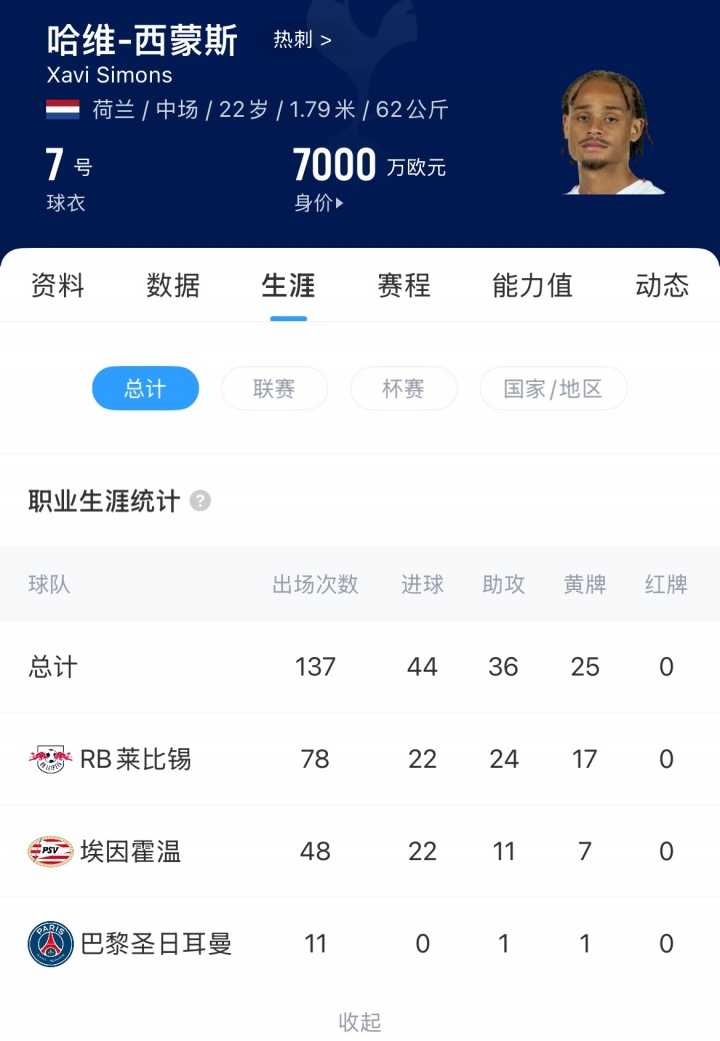Open the RB莱比锡 team row
The width and height of the screenshot is (720, 1041).
click(135, 759)
